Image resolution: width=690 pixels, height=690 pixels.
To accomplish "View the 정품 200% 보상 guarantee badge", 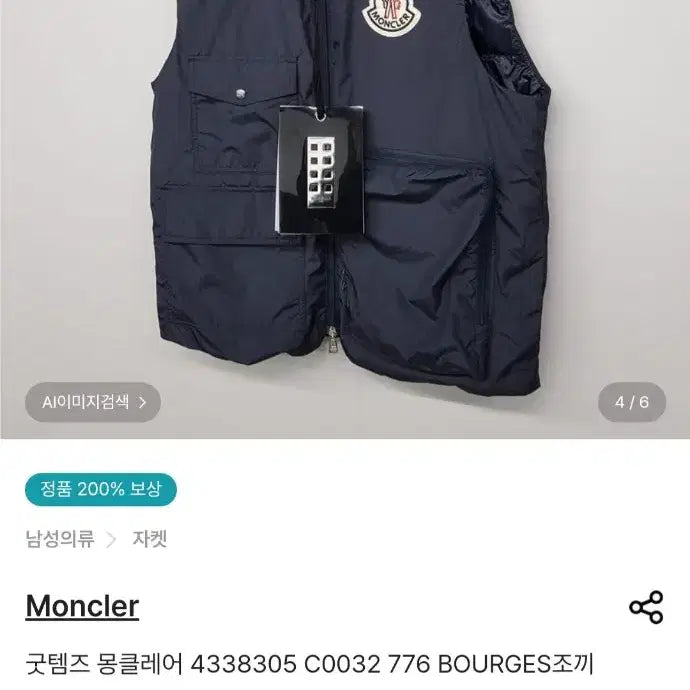I will [100, 489].
